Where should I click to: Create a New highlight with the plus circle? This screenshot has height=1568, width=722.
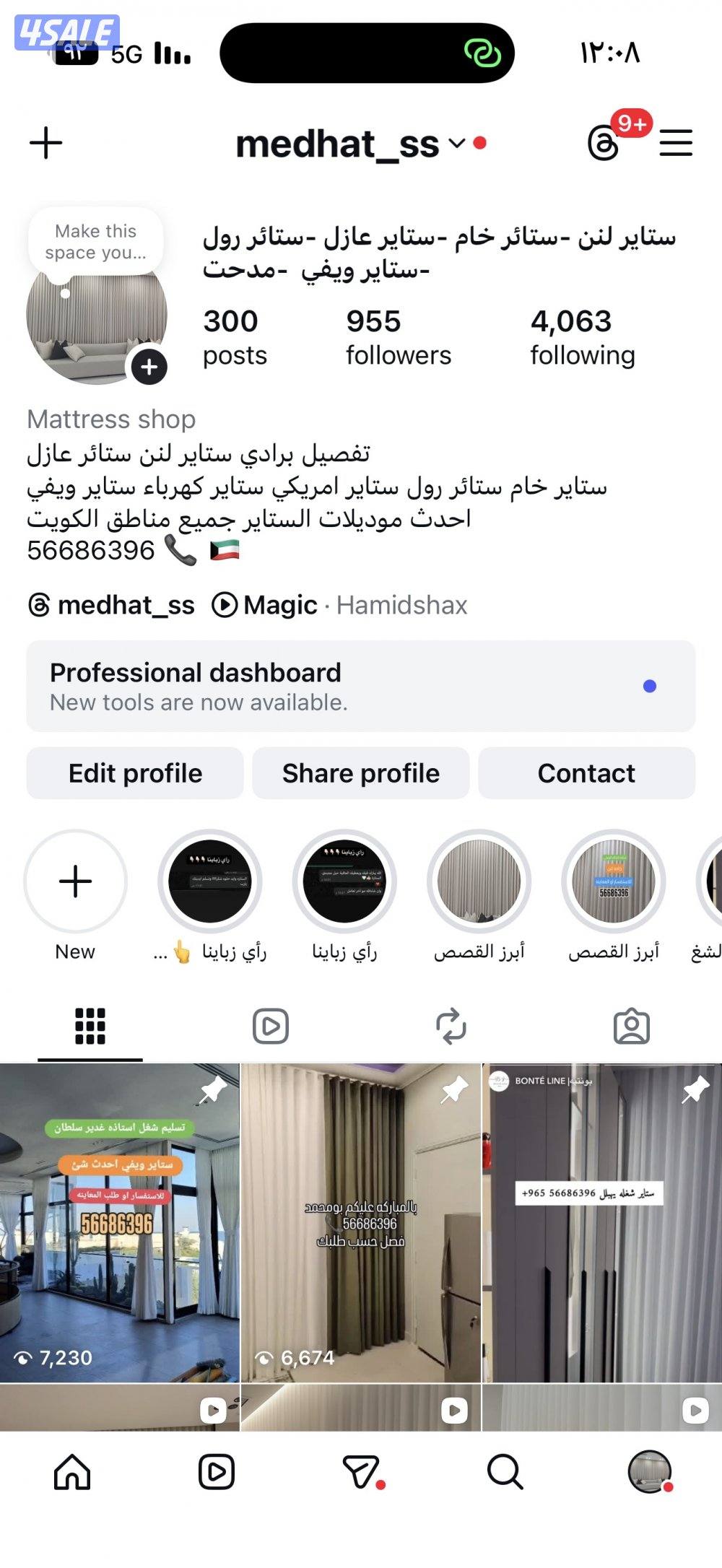74,881
